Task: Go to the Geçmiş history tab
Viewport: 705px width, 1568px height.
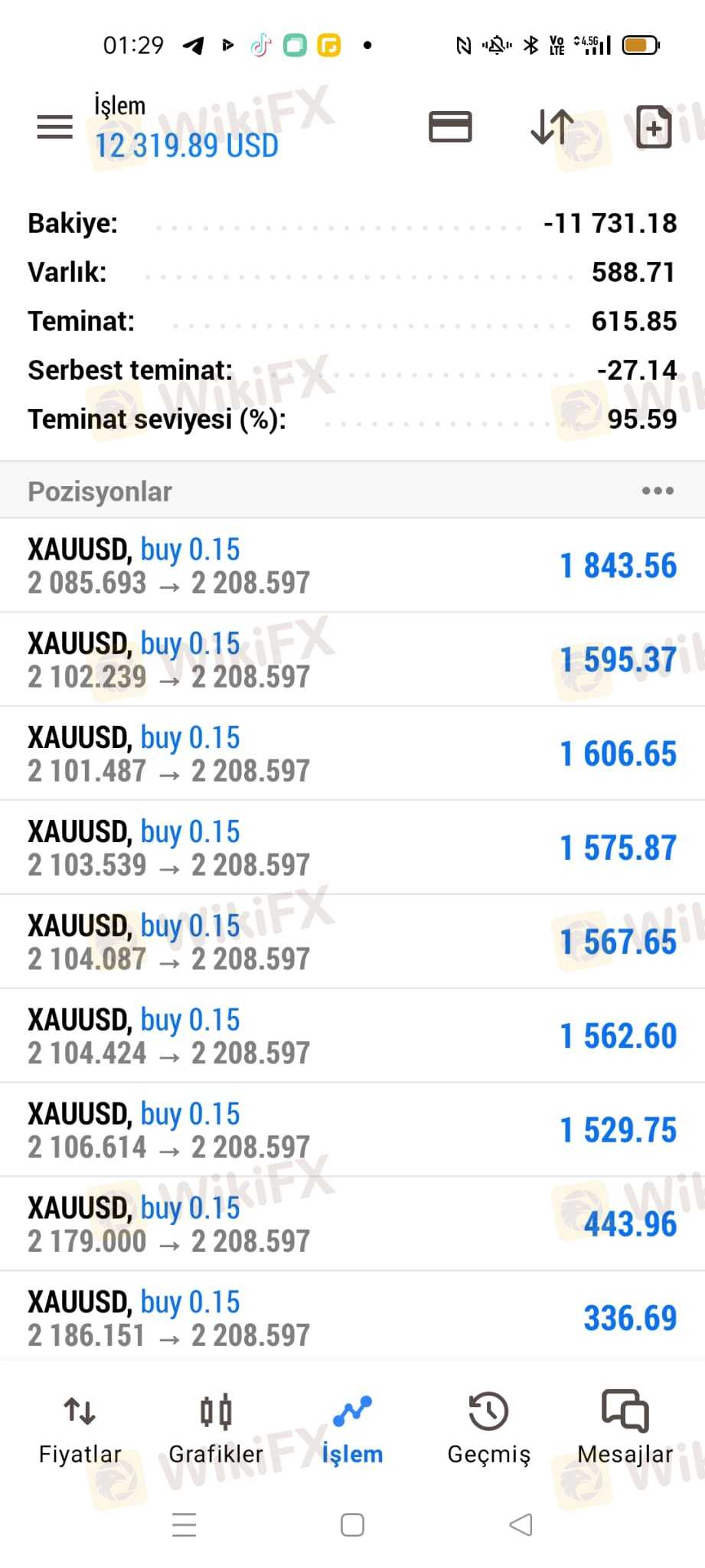Action: coord(488,1429)
